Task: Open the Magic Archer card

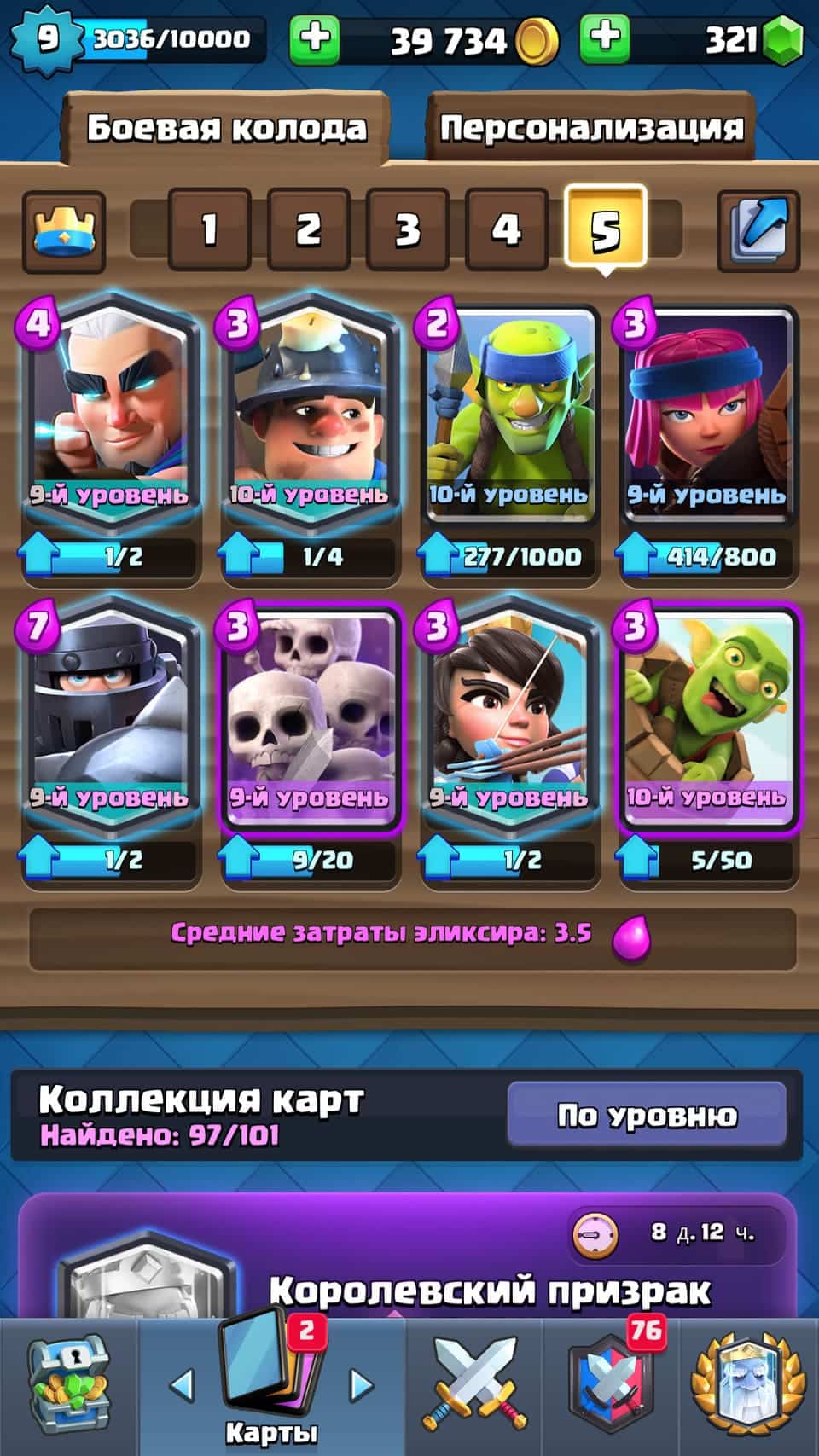Action: (x=111, y=414)
